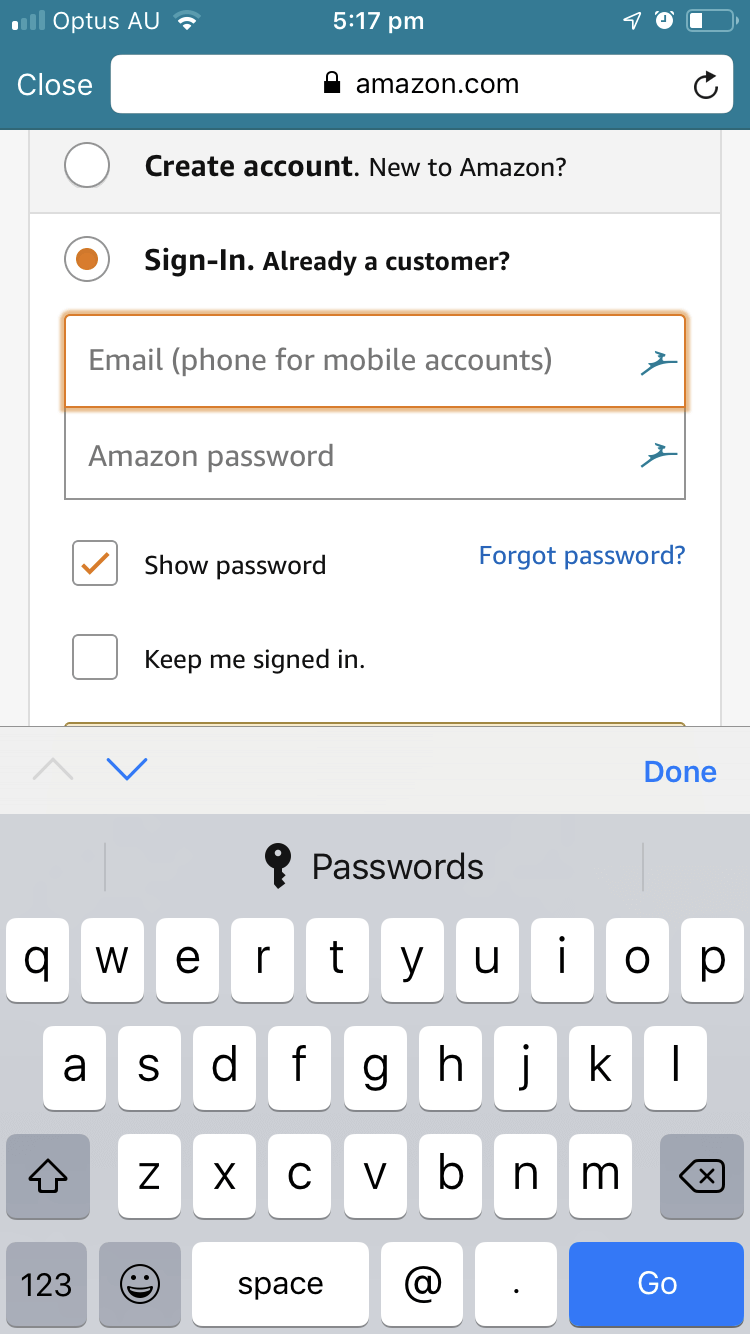The height and width of the screenshot is (1334, 750).
Task: Open saved Passwords suggestions
Action: coord(374,866)
